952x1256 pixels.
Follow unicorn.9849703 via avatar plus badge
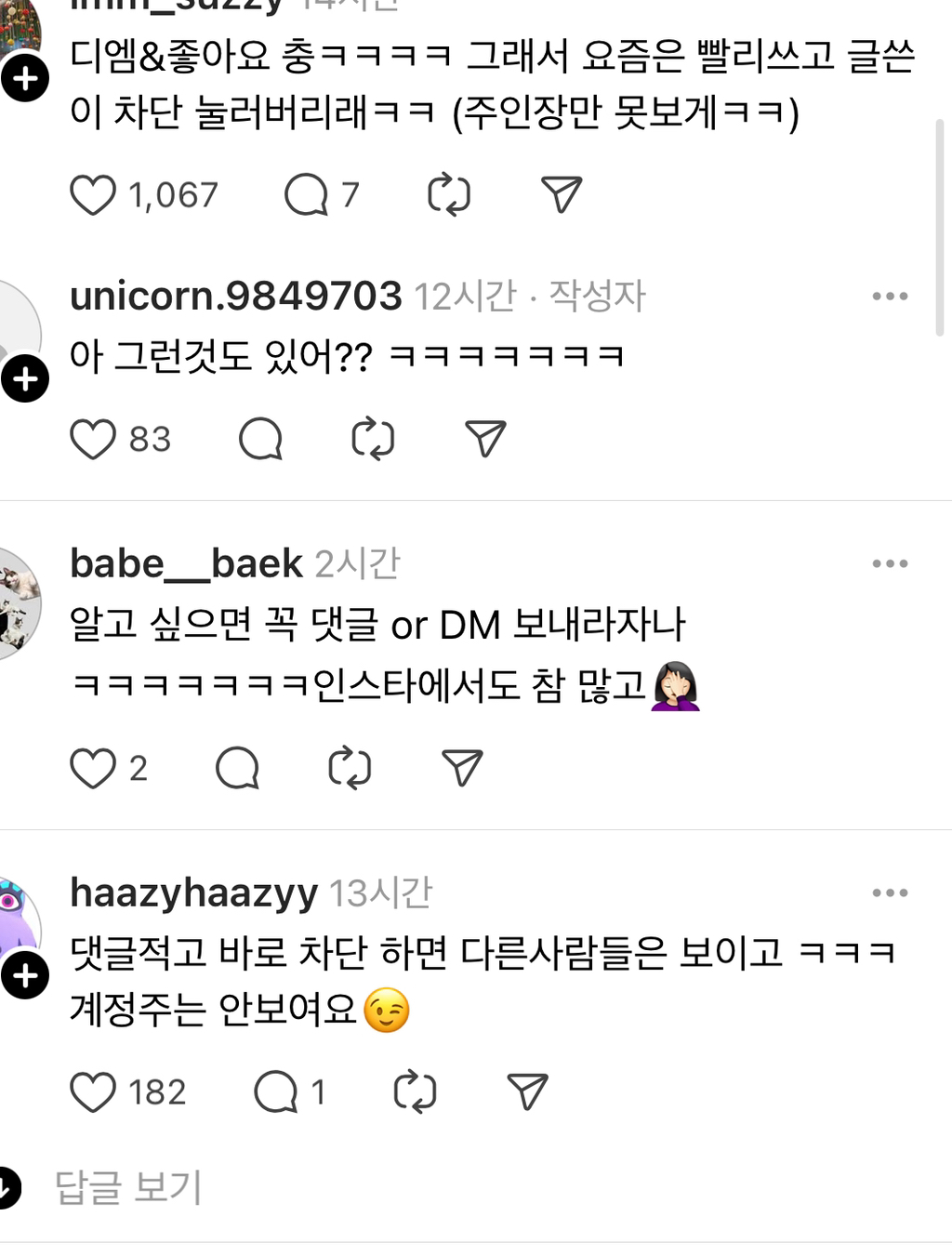25,378
